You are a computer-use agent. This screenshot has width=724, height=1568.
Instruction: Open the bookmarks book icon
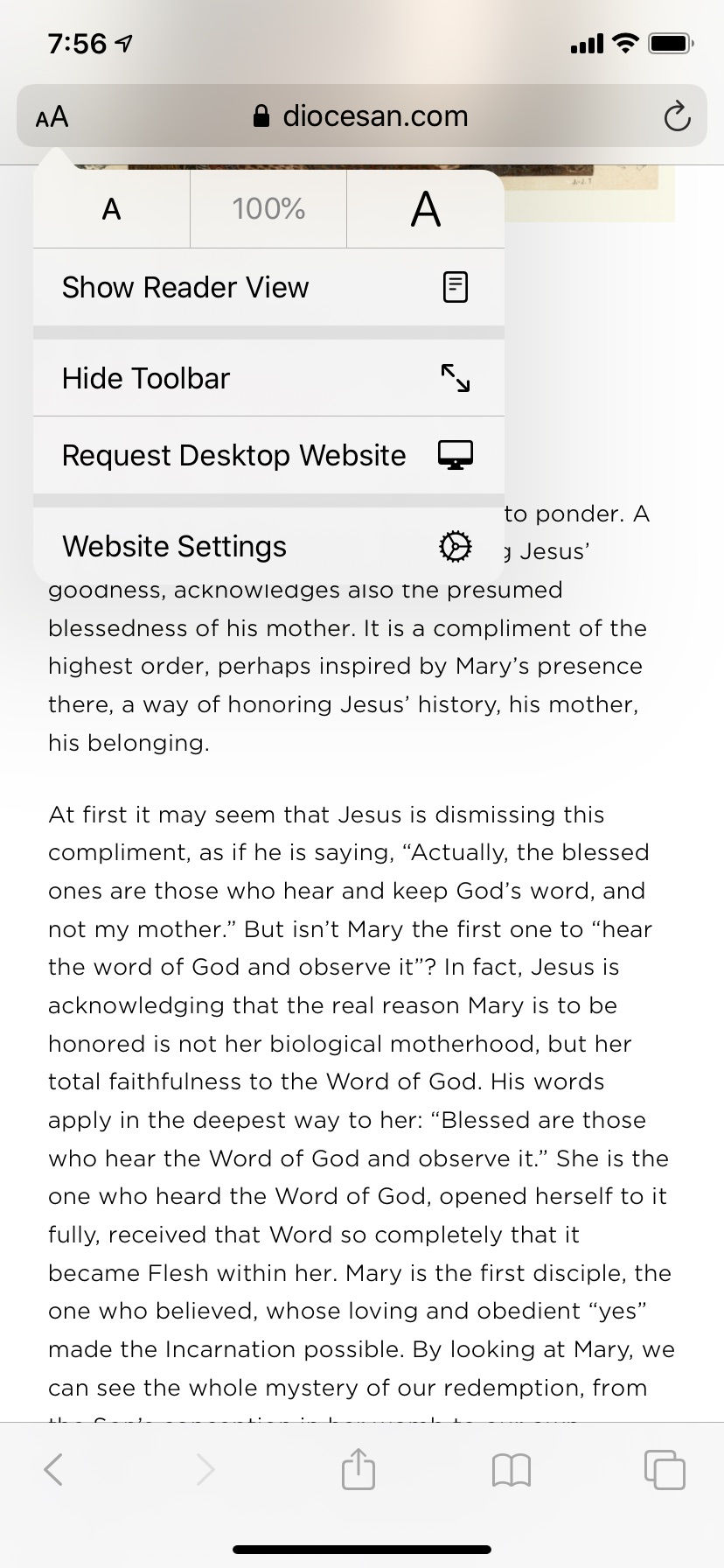(x=512, y=1470)
